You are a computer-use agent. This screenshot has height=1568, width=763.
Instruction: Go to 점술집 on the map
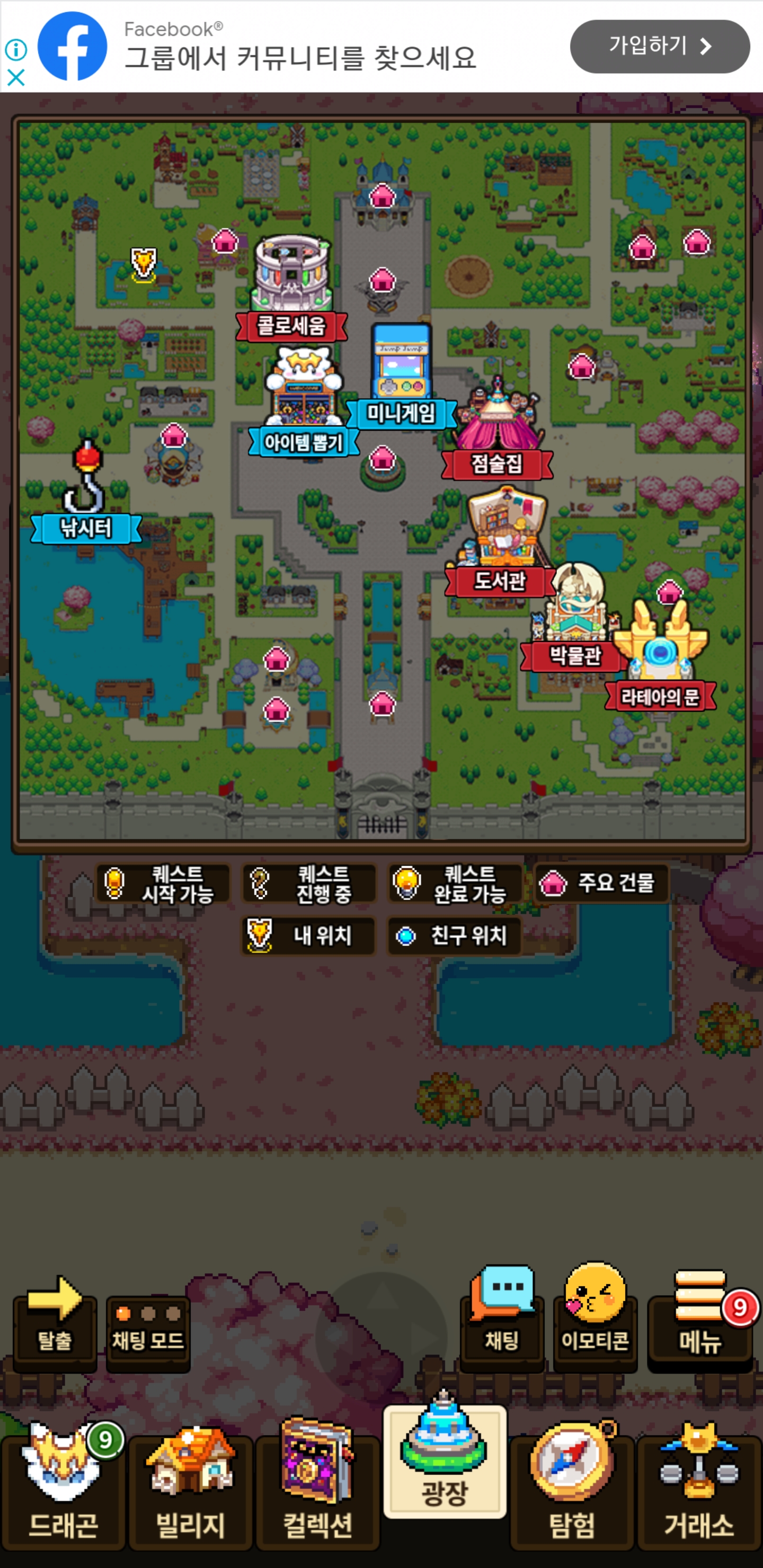click(497, 429)
